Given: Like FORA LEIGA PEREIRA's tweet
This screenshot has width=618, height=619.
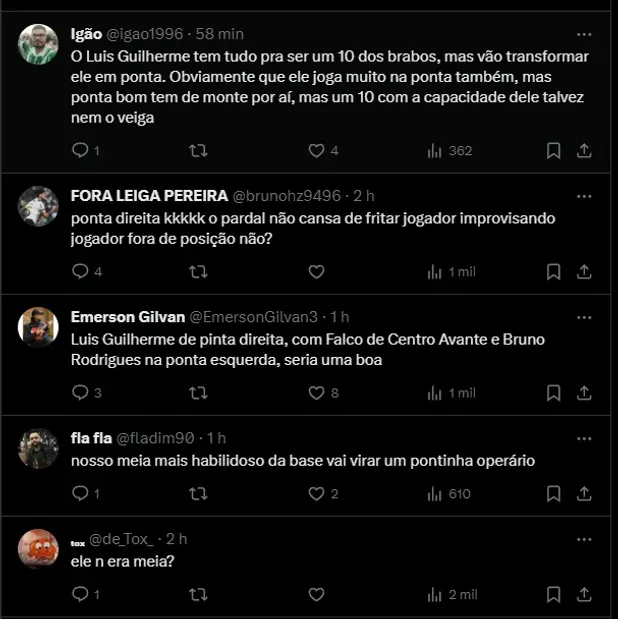Looking at the screenshot, I should click(317, 272).
